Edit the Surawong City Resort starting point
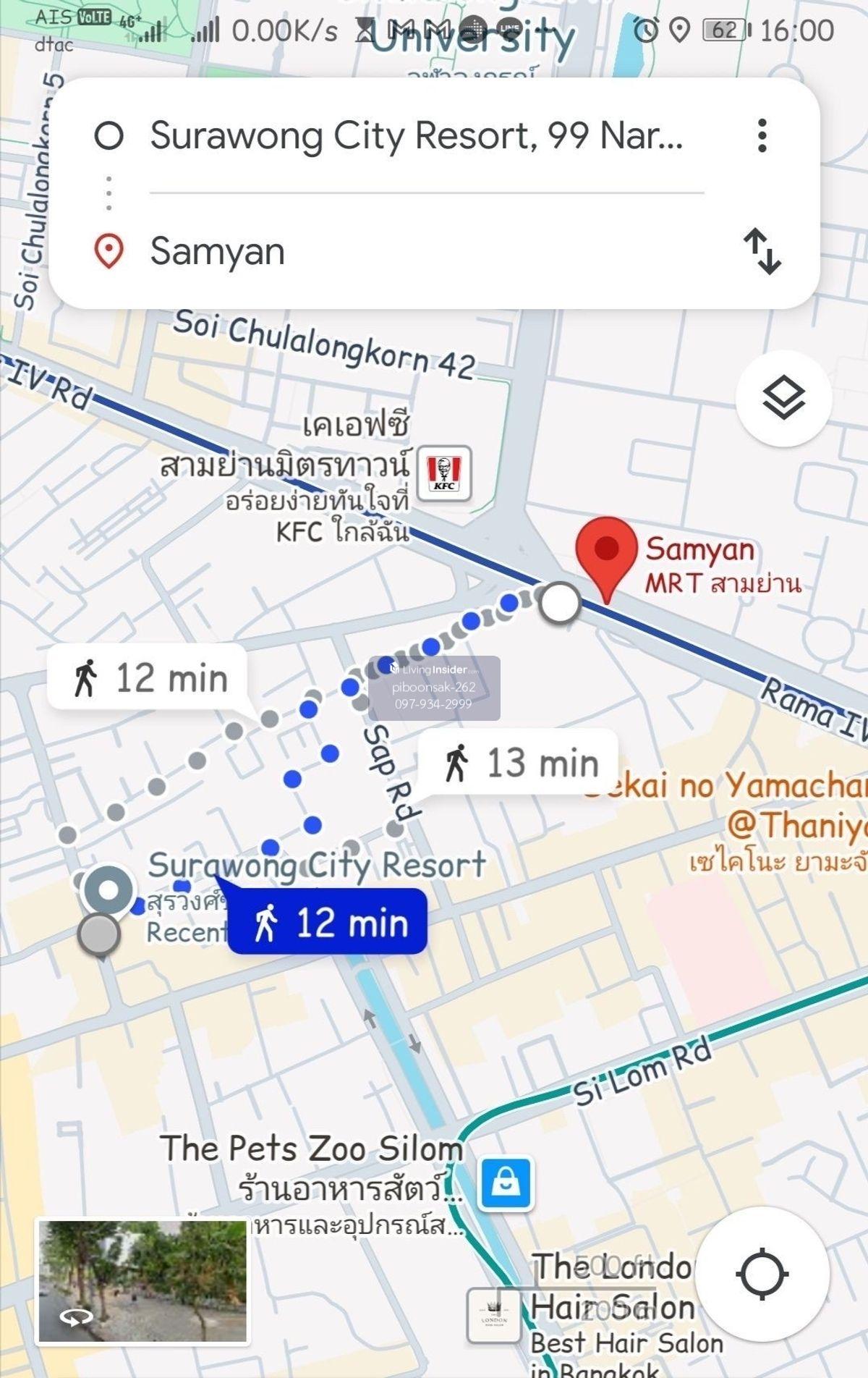Viewport: 868px width, 1378px height. 416,136
